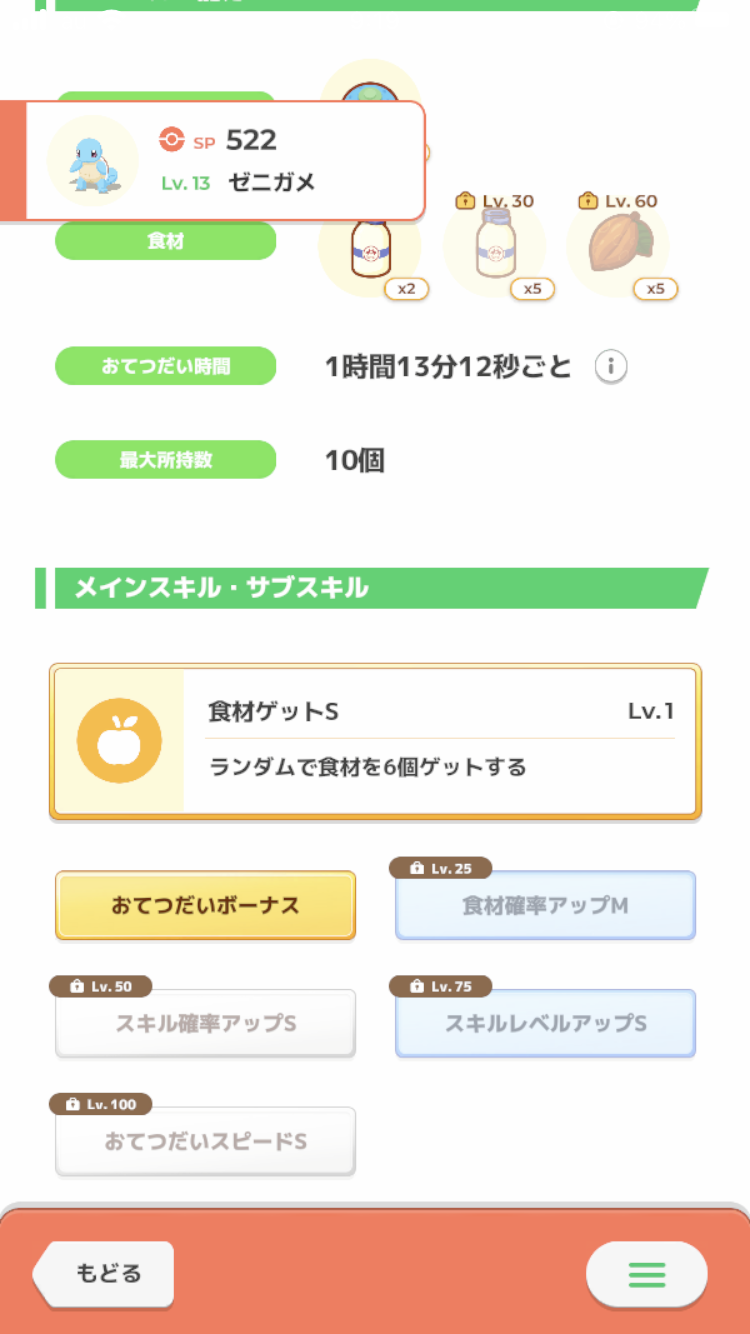Tap the info icon beside おてつだい時間
The image size is (750, 1334).
point(611,367)
